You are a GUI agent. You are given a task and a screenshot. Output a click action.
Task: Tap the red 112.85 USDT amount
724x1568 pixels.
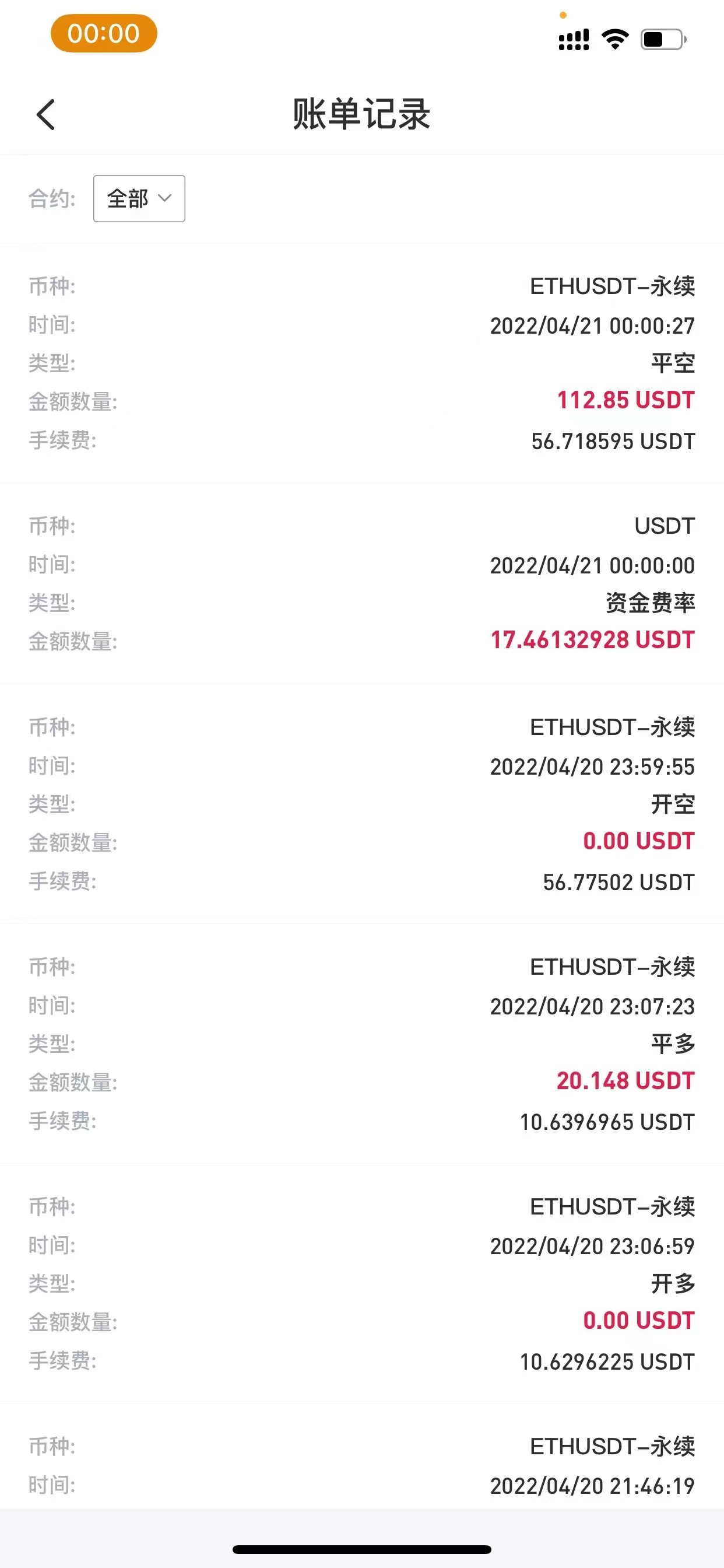click(626, 401)
